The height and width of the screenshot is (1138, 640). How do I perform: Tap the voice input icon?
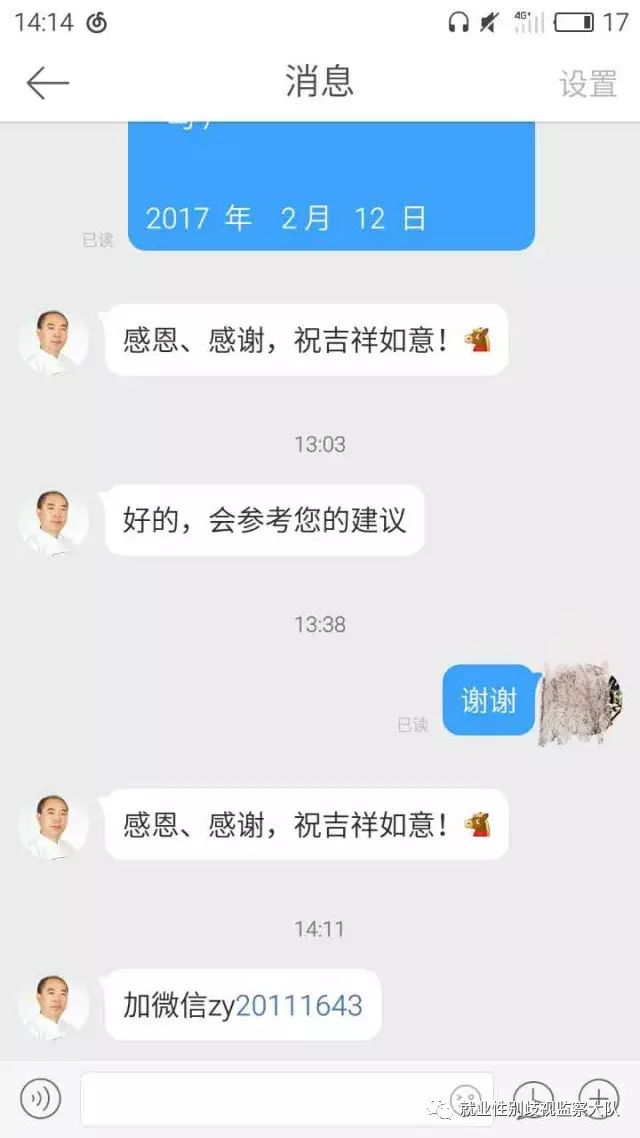(x=41, y=1099)
